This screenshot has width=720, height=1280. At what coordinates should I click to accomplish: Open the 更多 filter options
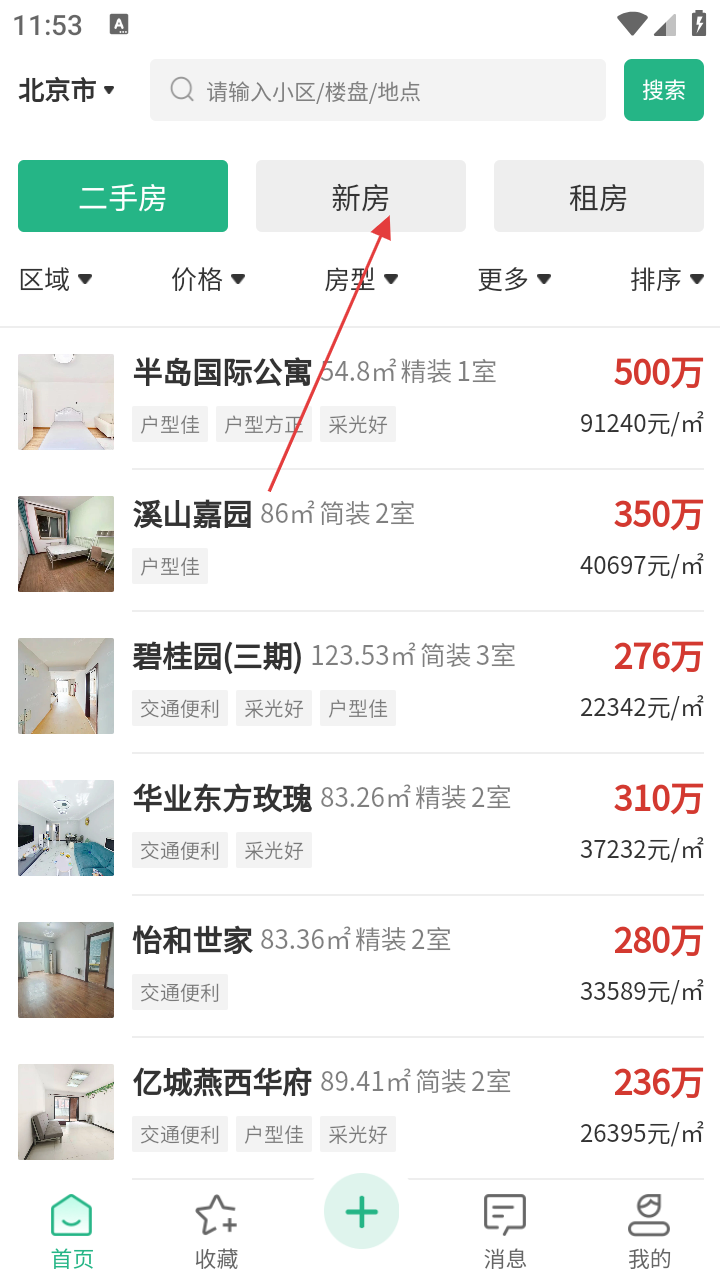[514, 280]
